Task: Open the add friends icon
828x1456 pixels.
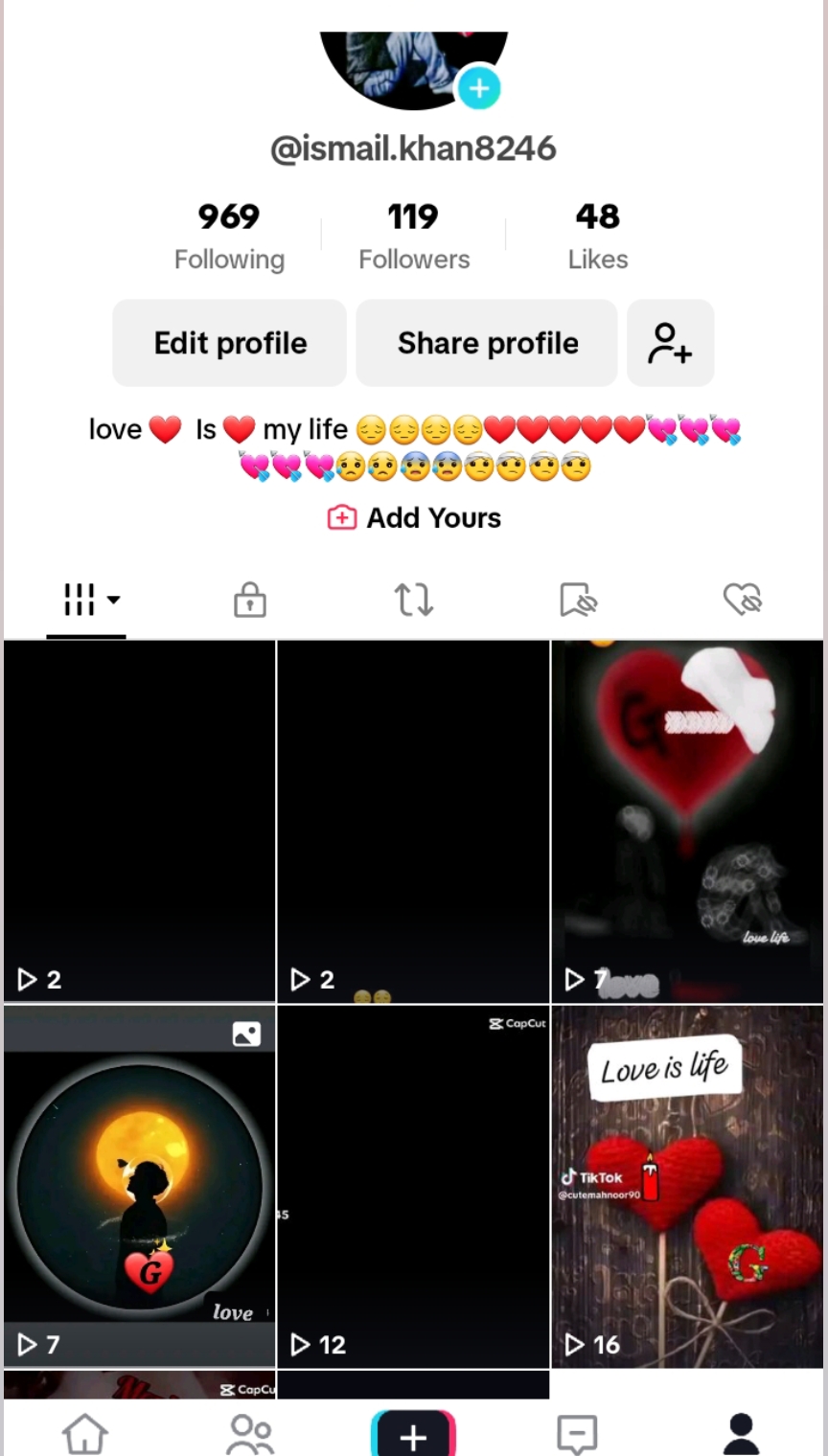Action: pos(670,343)
